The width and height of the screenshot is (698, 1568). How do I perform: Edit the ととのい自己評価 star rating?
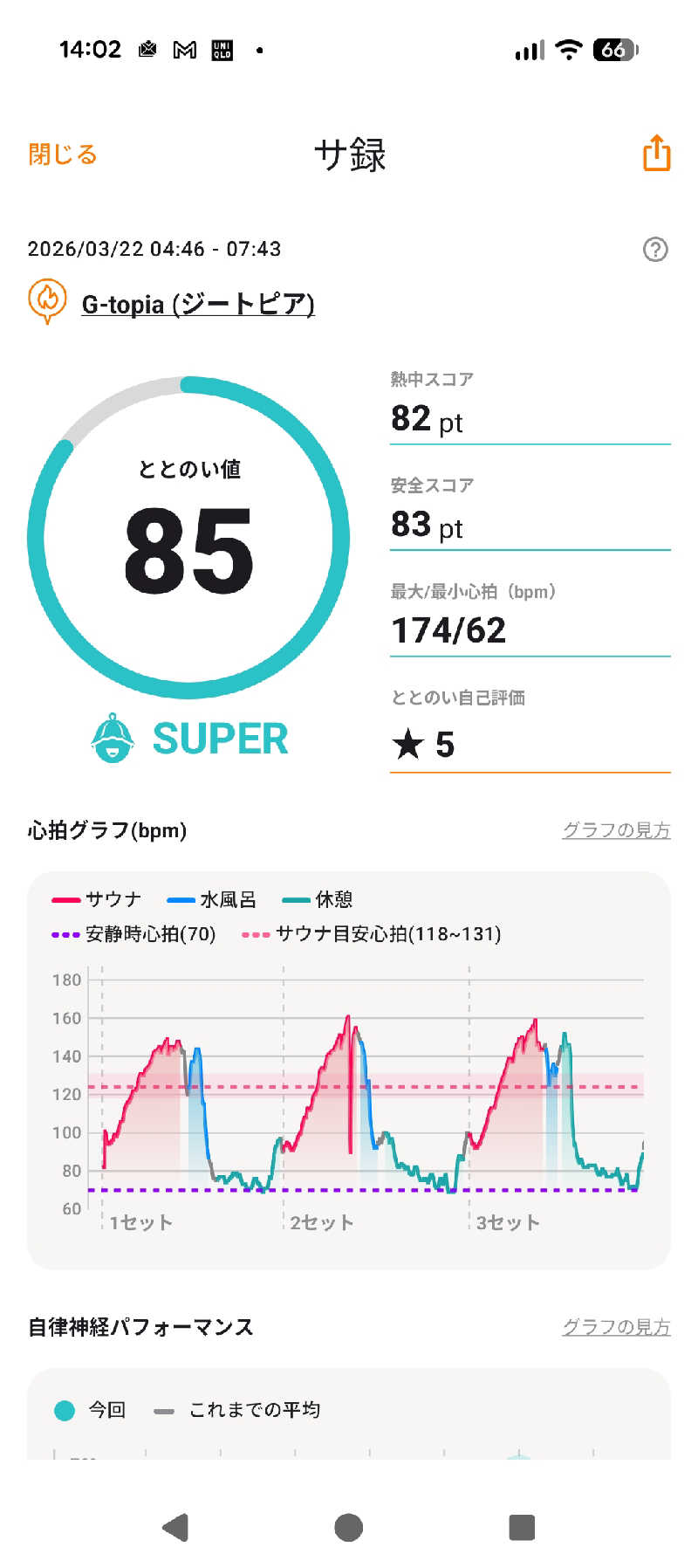click(x=529, y=744)
